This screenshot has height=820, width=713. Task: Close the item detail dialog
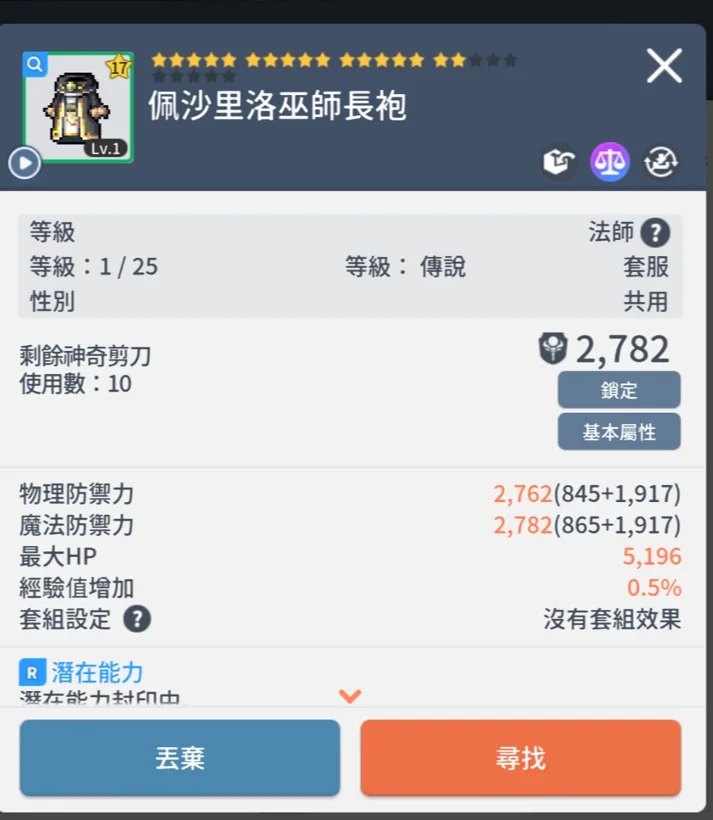point(664,67)
